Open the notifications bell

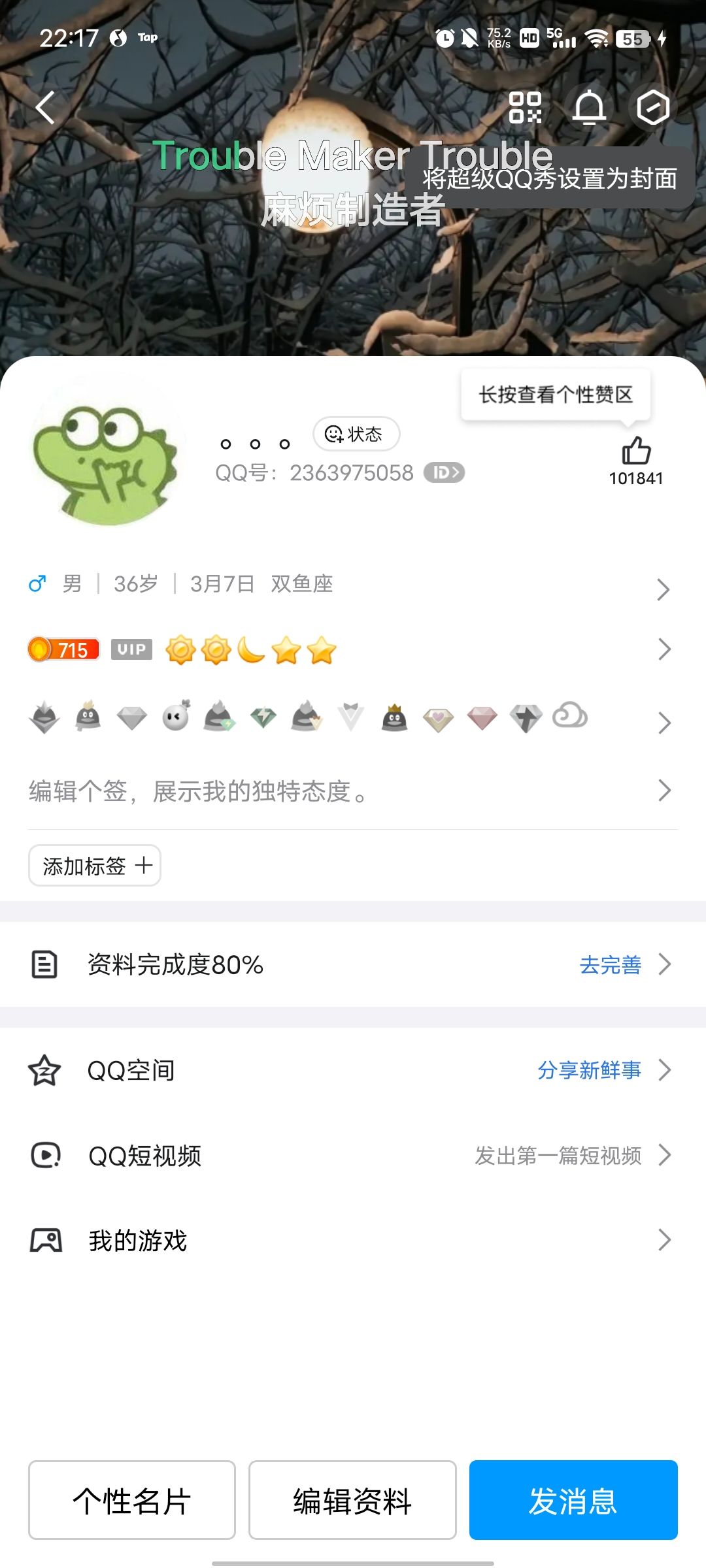click(589, 108)
